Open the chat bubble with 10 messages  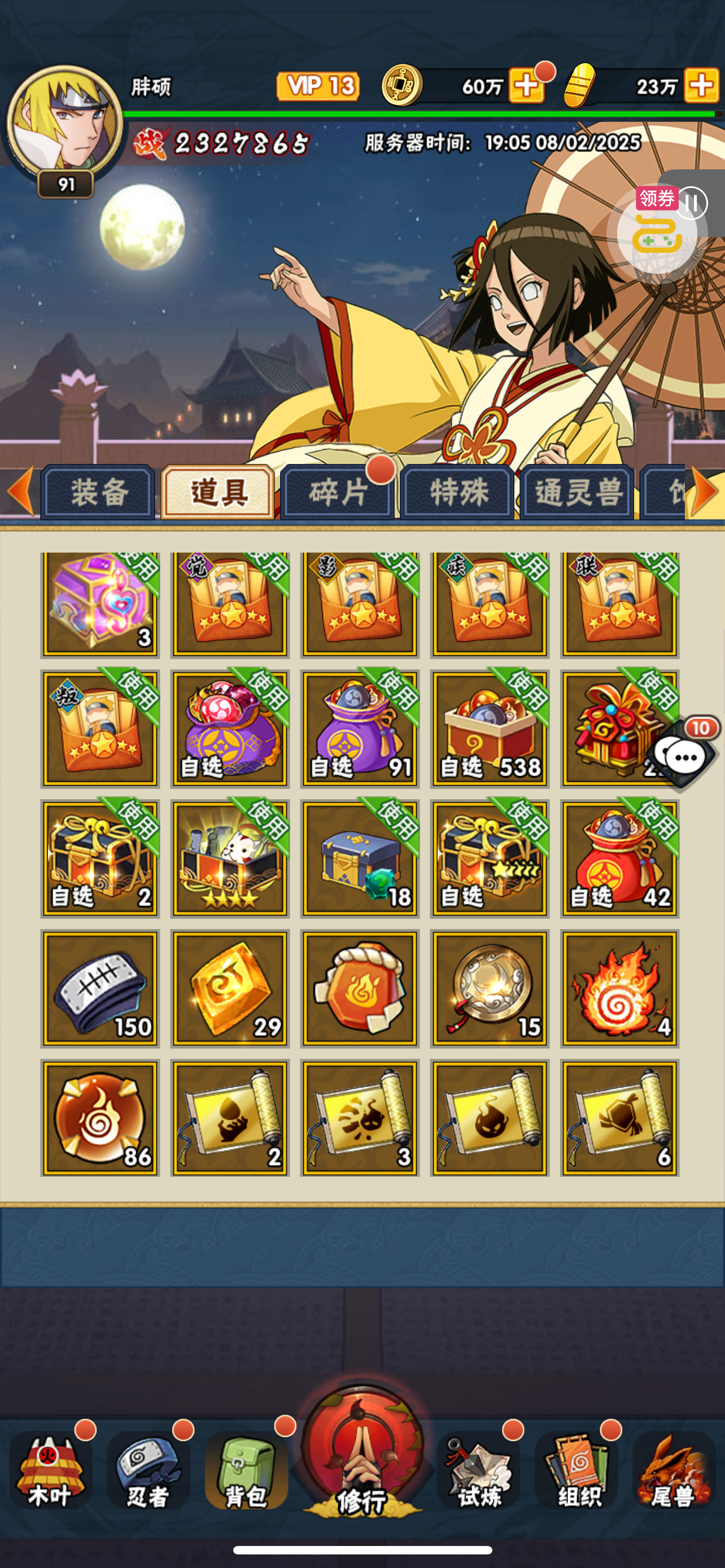coord(684,755)
